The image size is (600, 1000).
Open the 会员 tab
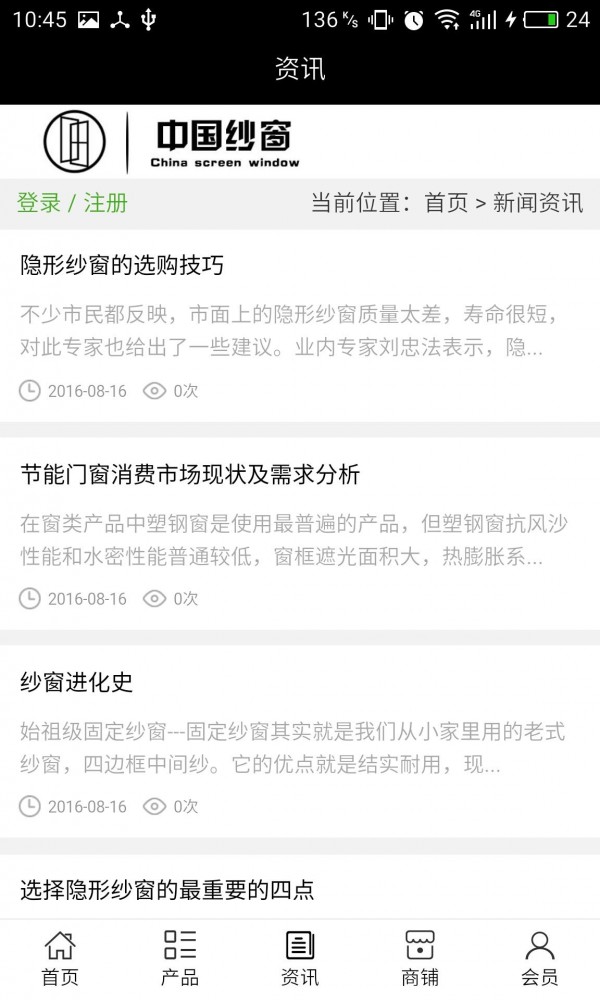tap(539, 959)
